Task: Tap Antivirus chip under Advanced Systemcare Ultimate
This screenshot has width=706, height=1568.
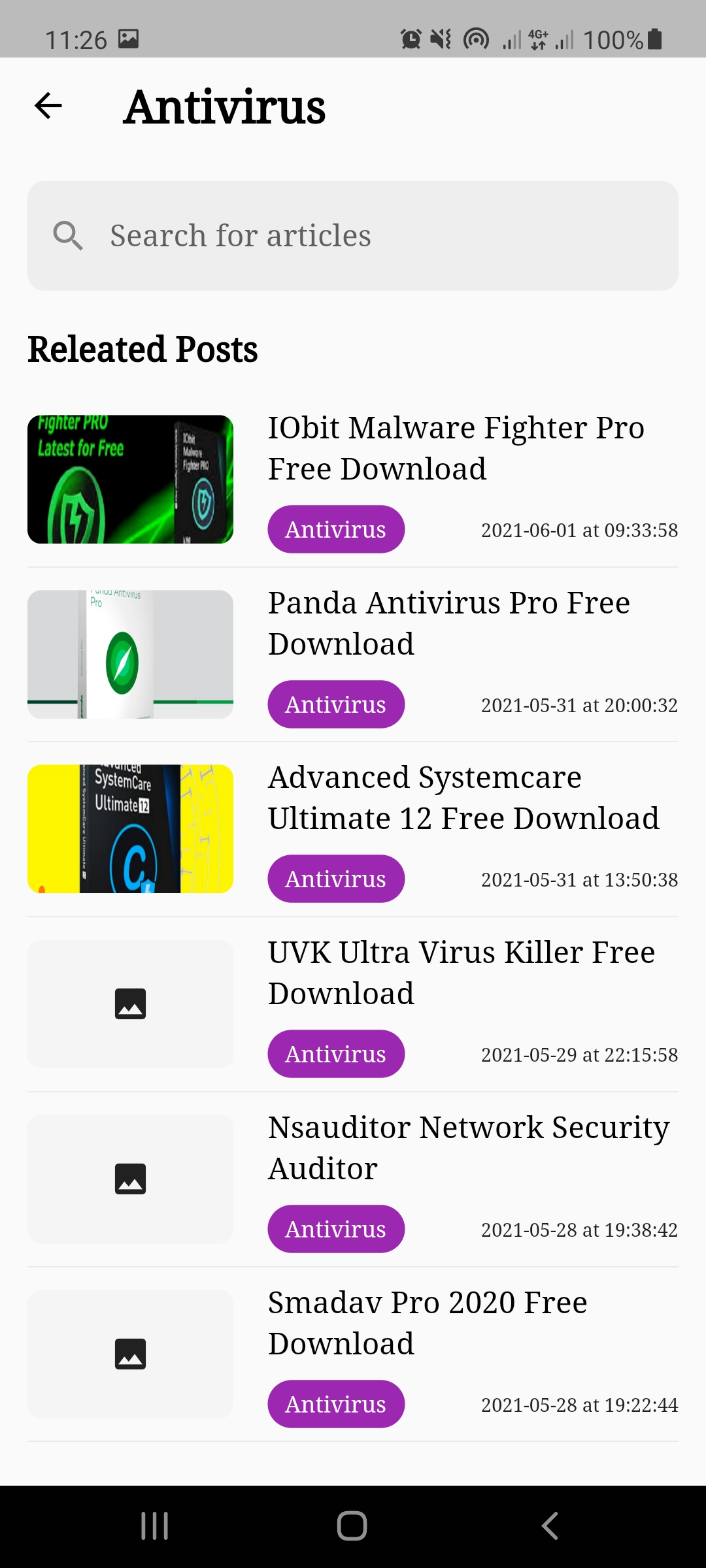Action: click(336, 879)
